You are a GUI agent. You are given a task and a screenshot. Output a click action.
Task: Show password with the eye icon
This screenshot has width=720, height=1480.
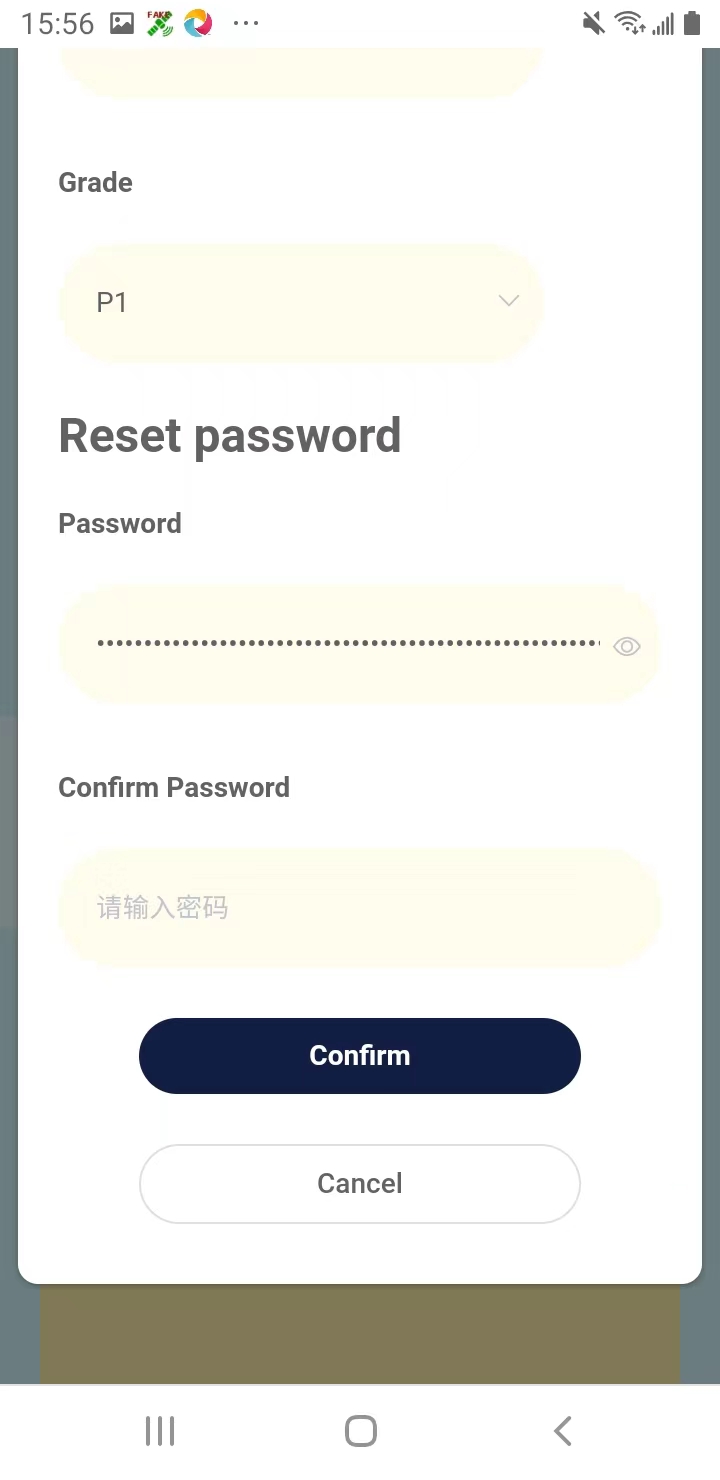627,646
